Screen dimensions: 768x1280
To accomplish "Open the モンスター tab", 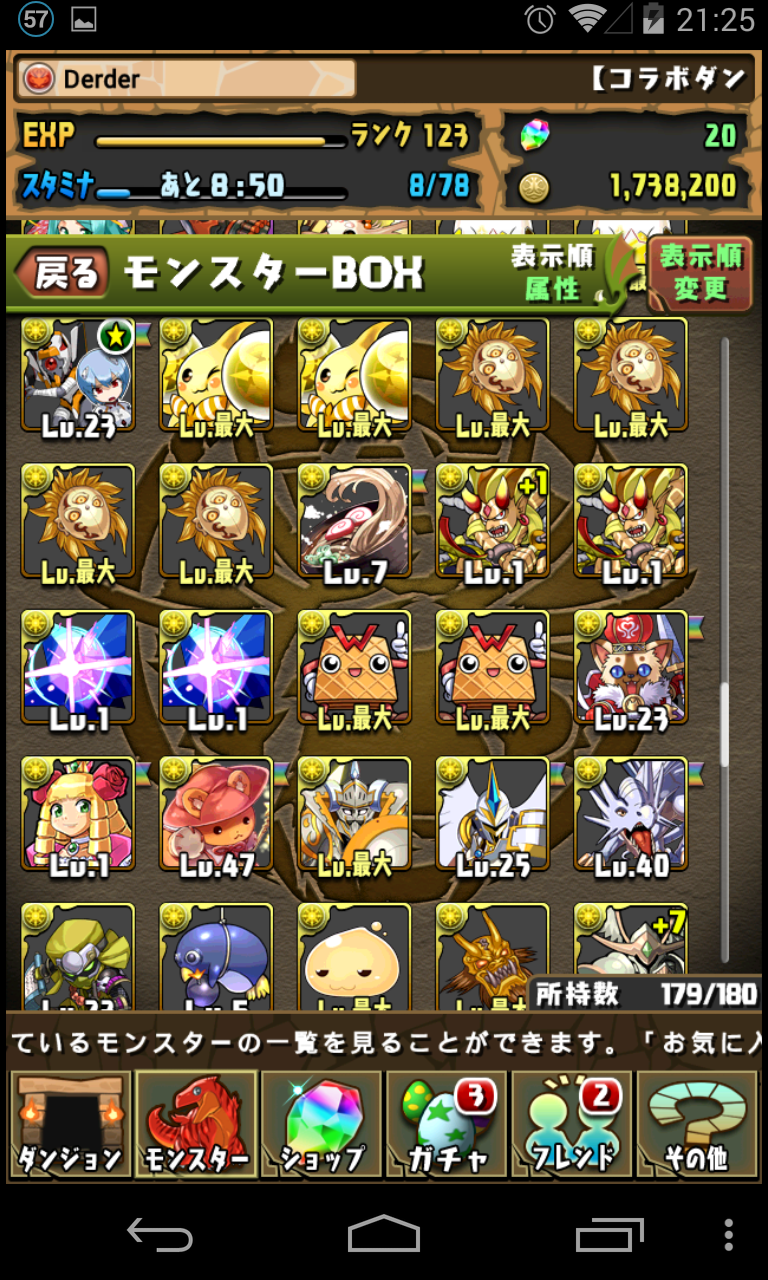I will [196, 1125].
